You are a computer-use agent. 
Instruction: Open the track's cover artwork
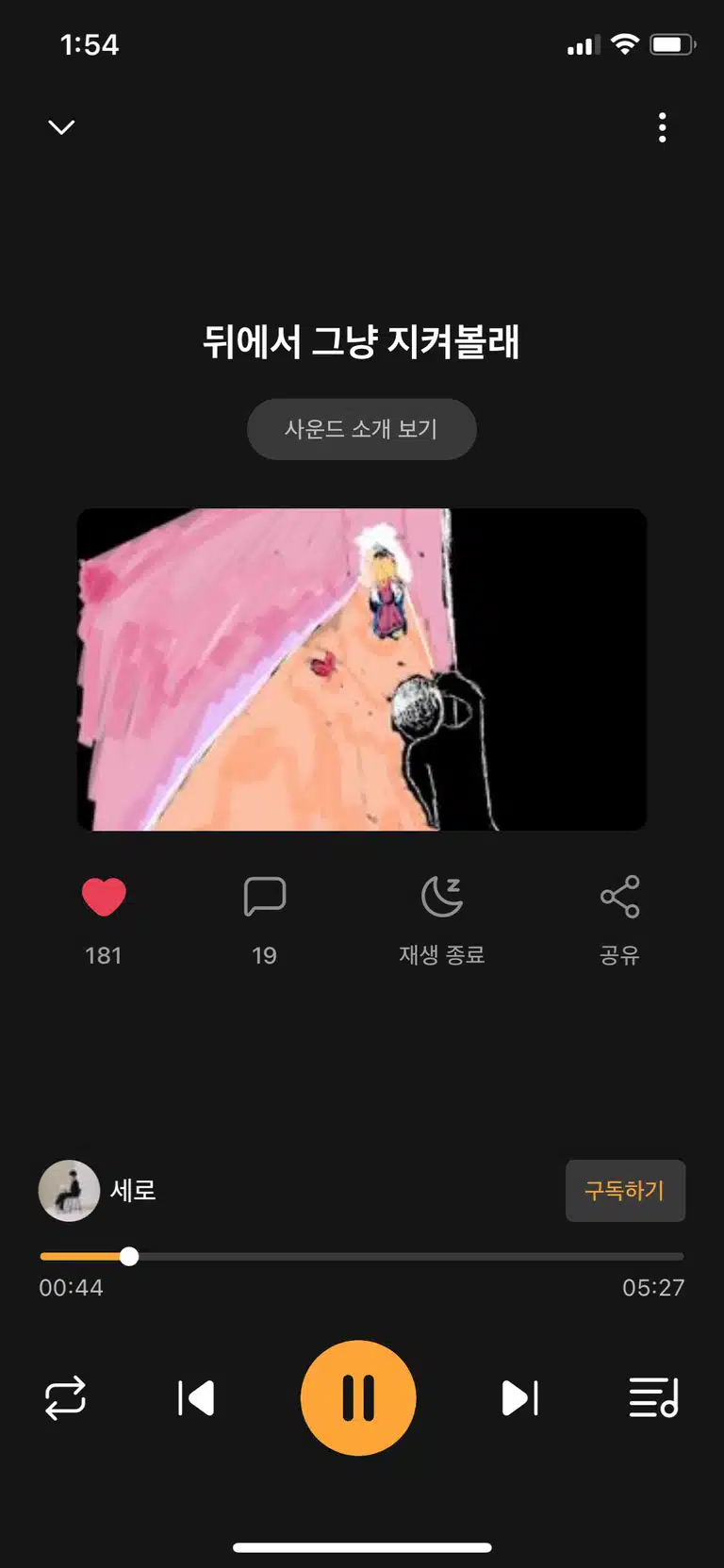click(x=362, y=669)
